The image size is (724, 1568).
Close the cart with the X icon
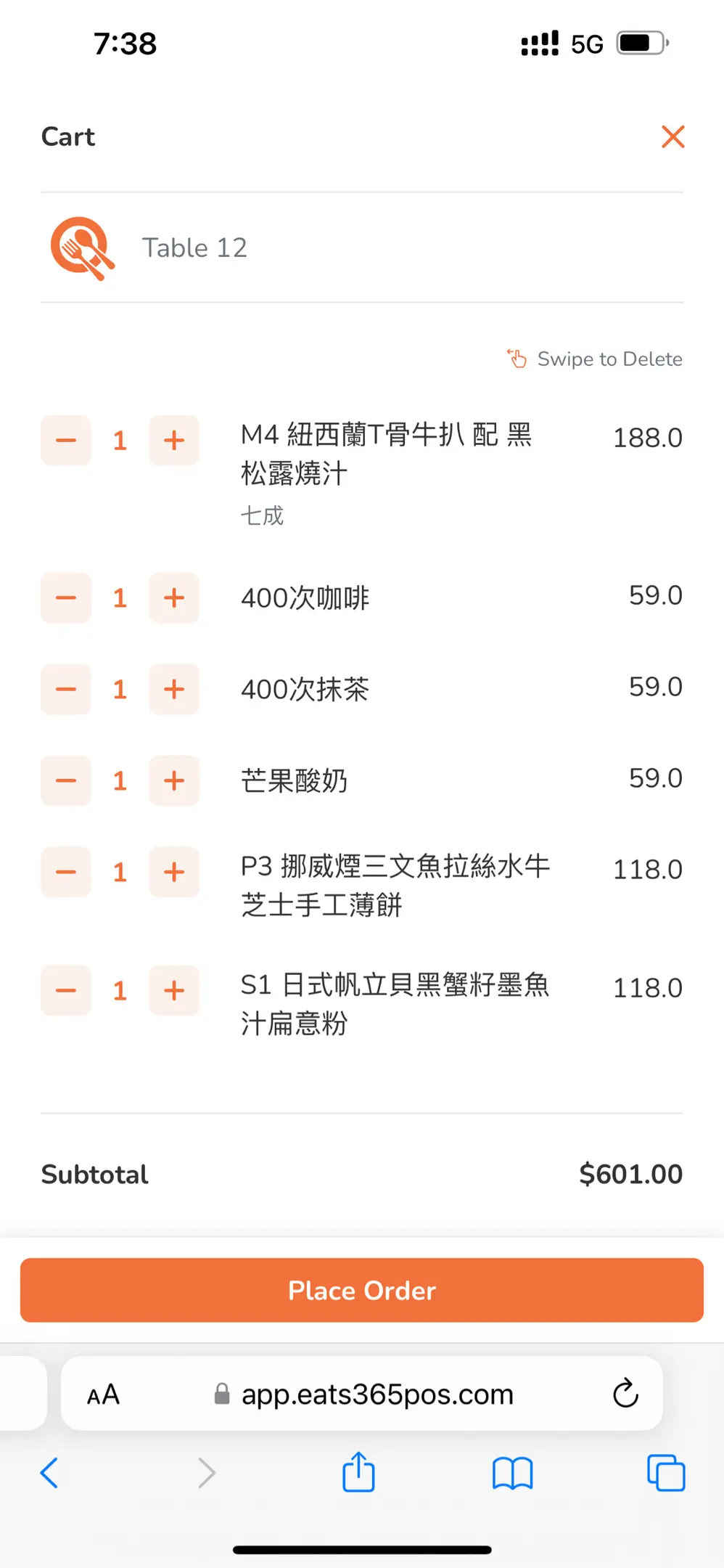click(672, 136)
